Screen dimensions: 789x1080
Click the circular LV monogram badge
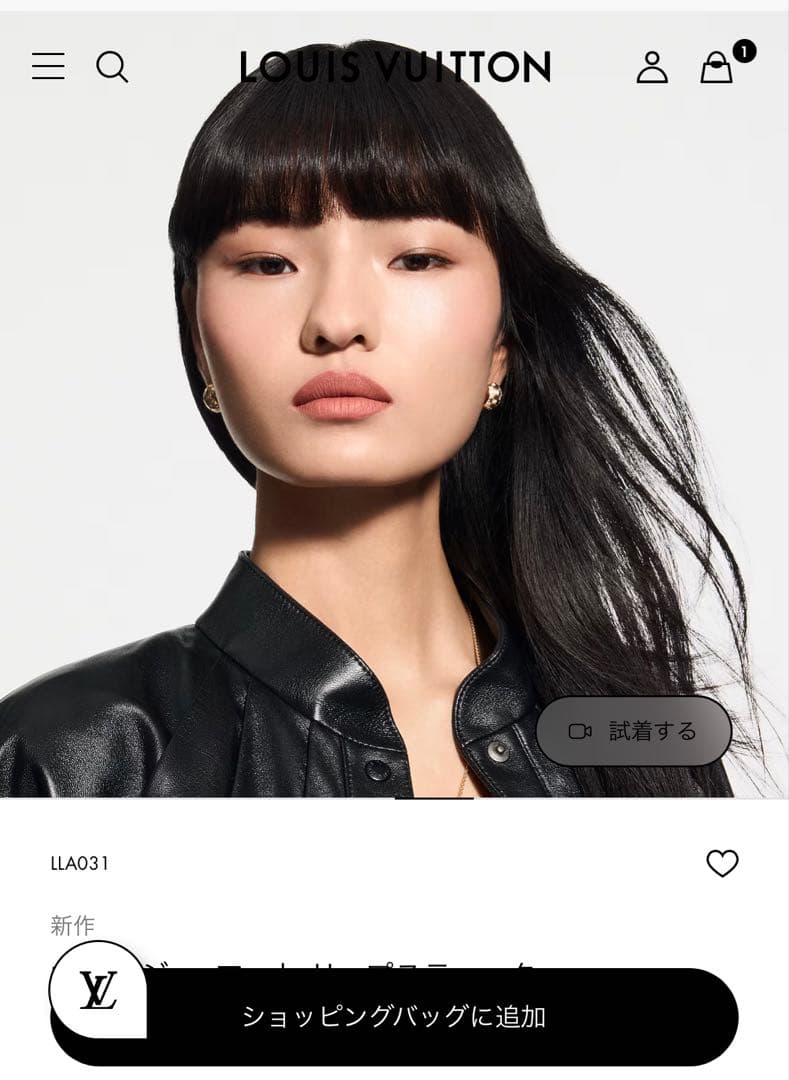click(98, 994)
